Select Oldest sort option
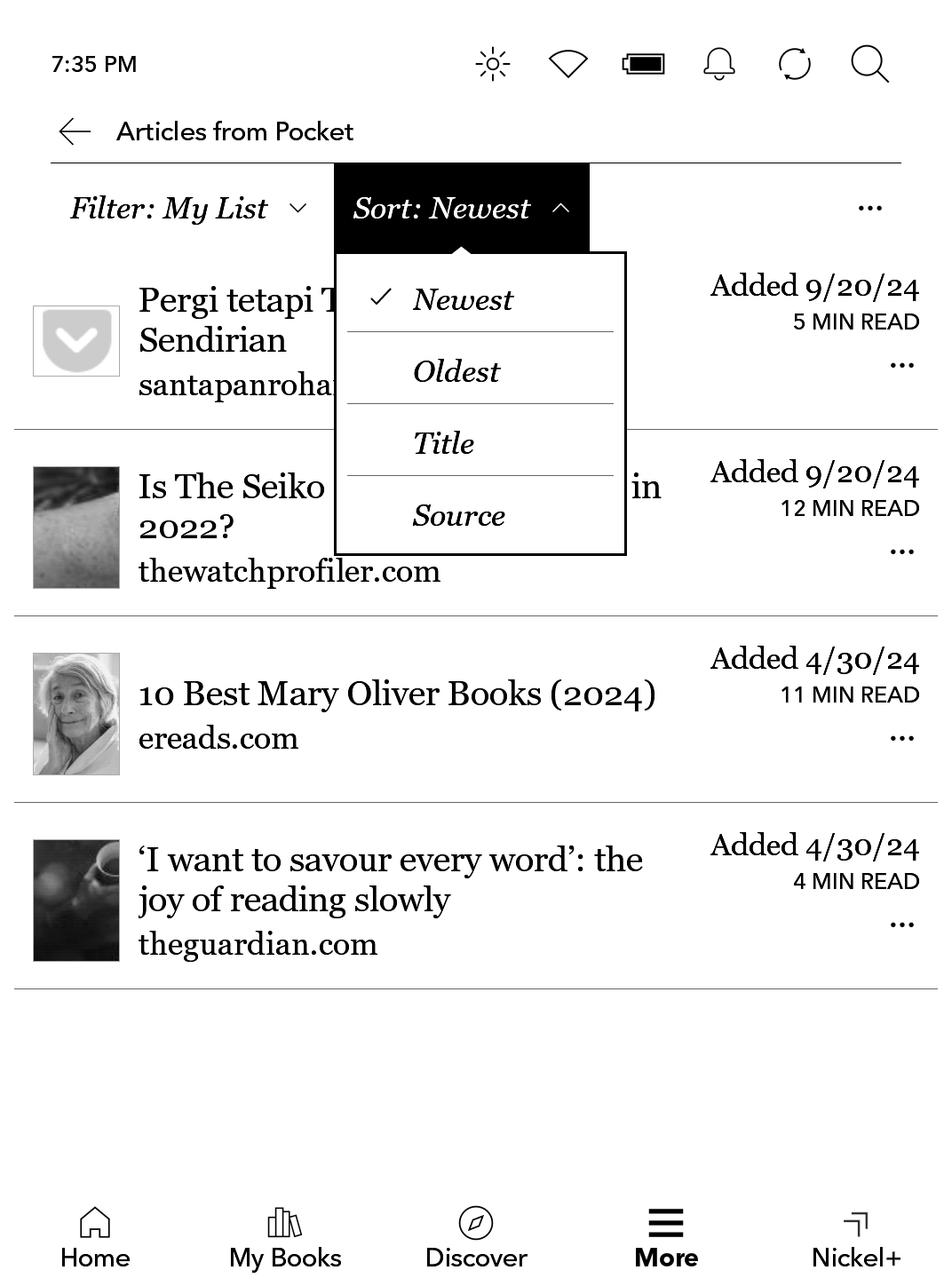The height and width of the screenshot is (1286, 952). point(457,371)
